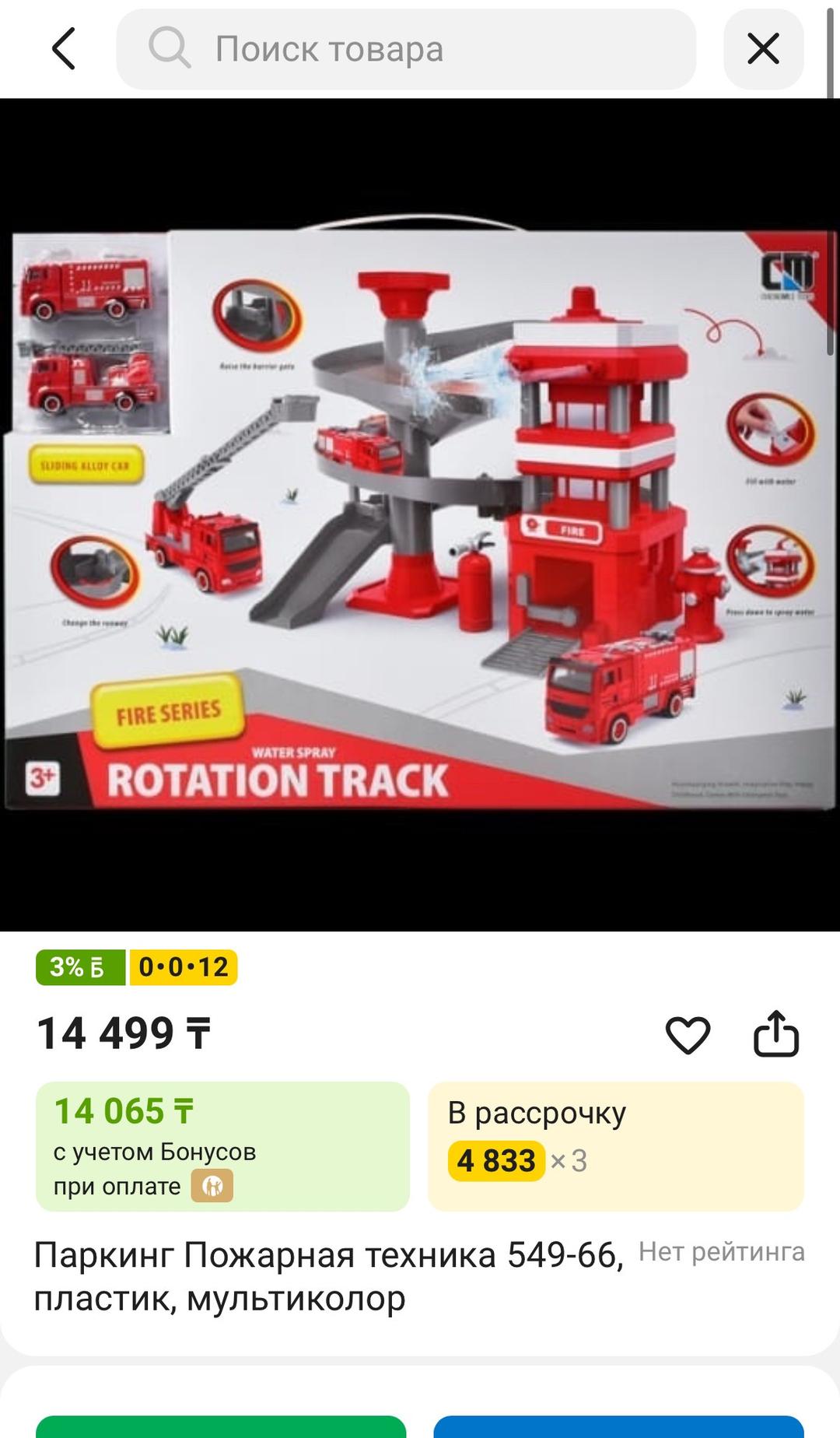Screen dimensions: 840x1438
Task: Share this product
Action: pos(776,1033)
